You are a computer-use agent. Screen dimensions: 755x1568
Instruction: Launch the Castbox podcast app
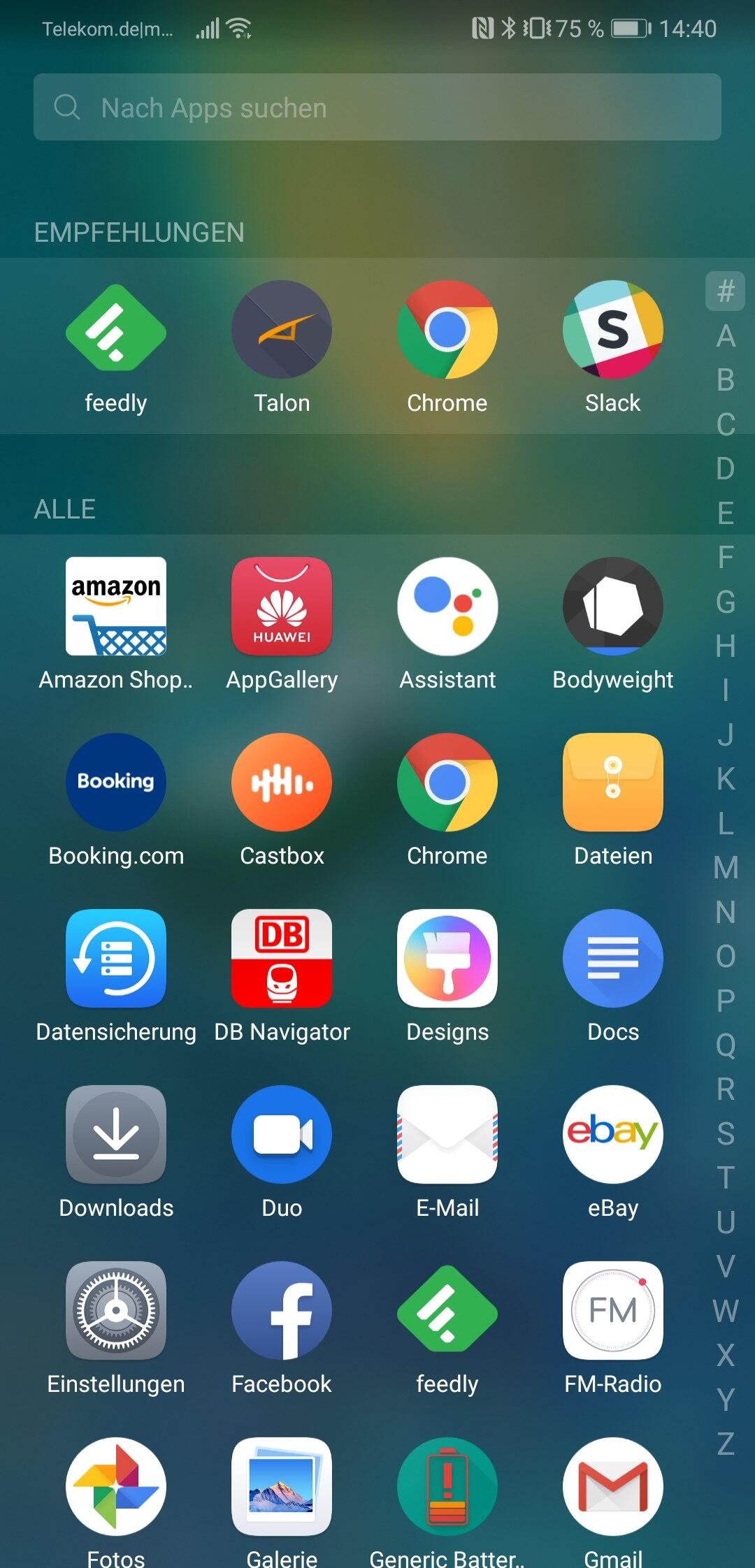coord(282,783)
